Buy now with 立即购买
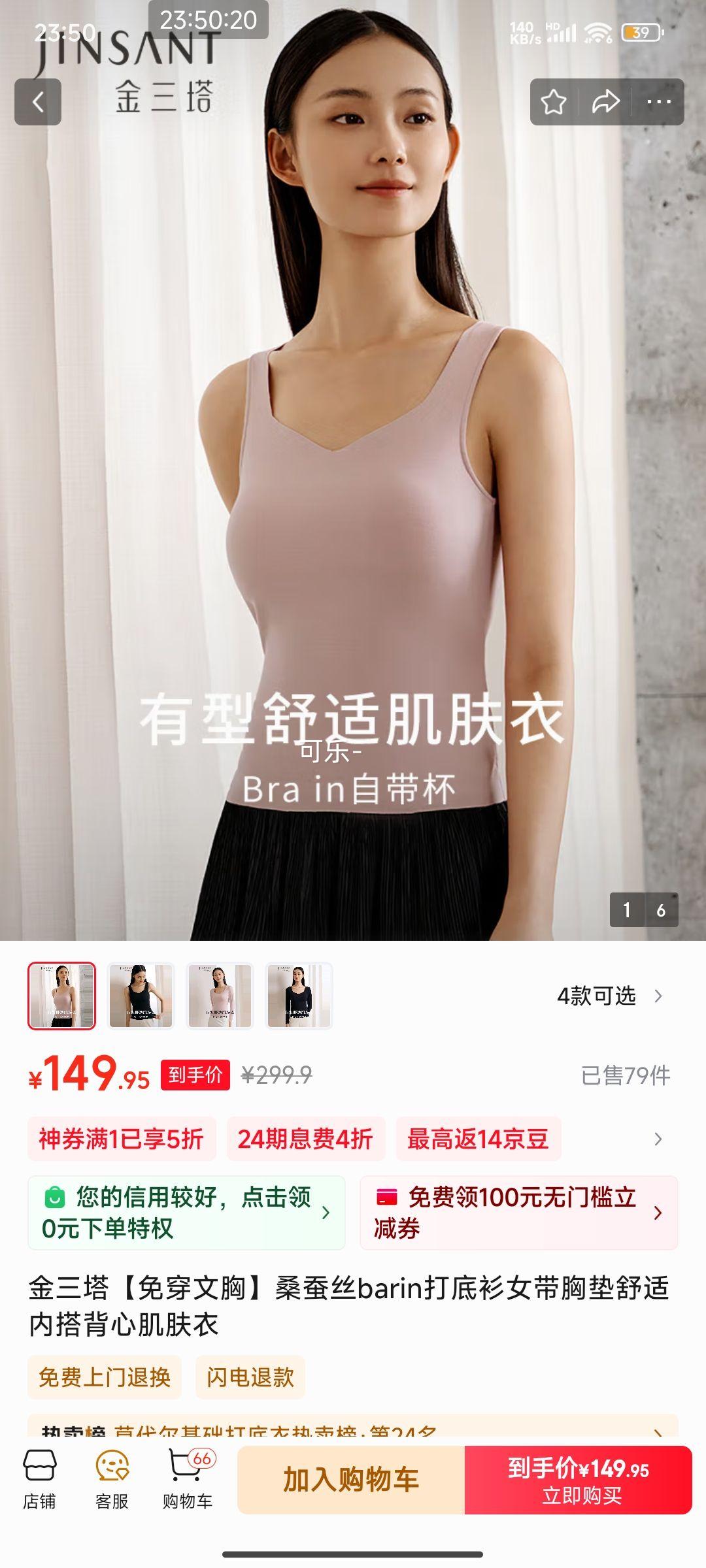 [579, 1480]
